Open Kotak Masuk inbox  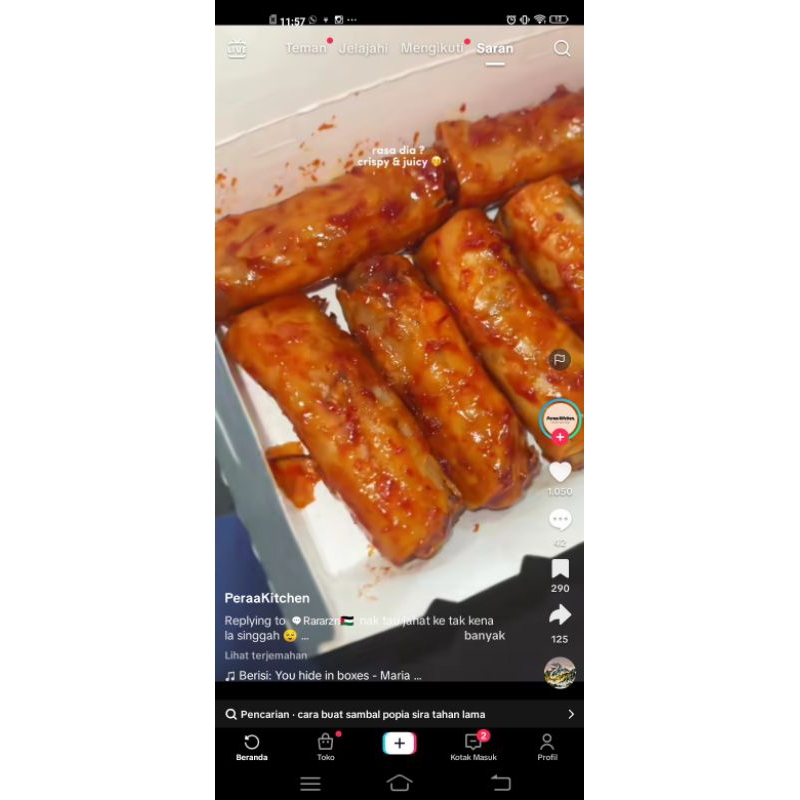473,746
